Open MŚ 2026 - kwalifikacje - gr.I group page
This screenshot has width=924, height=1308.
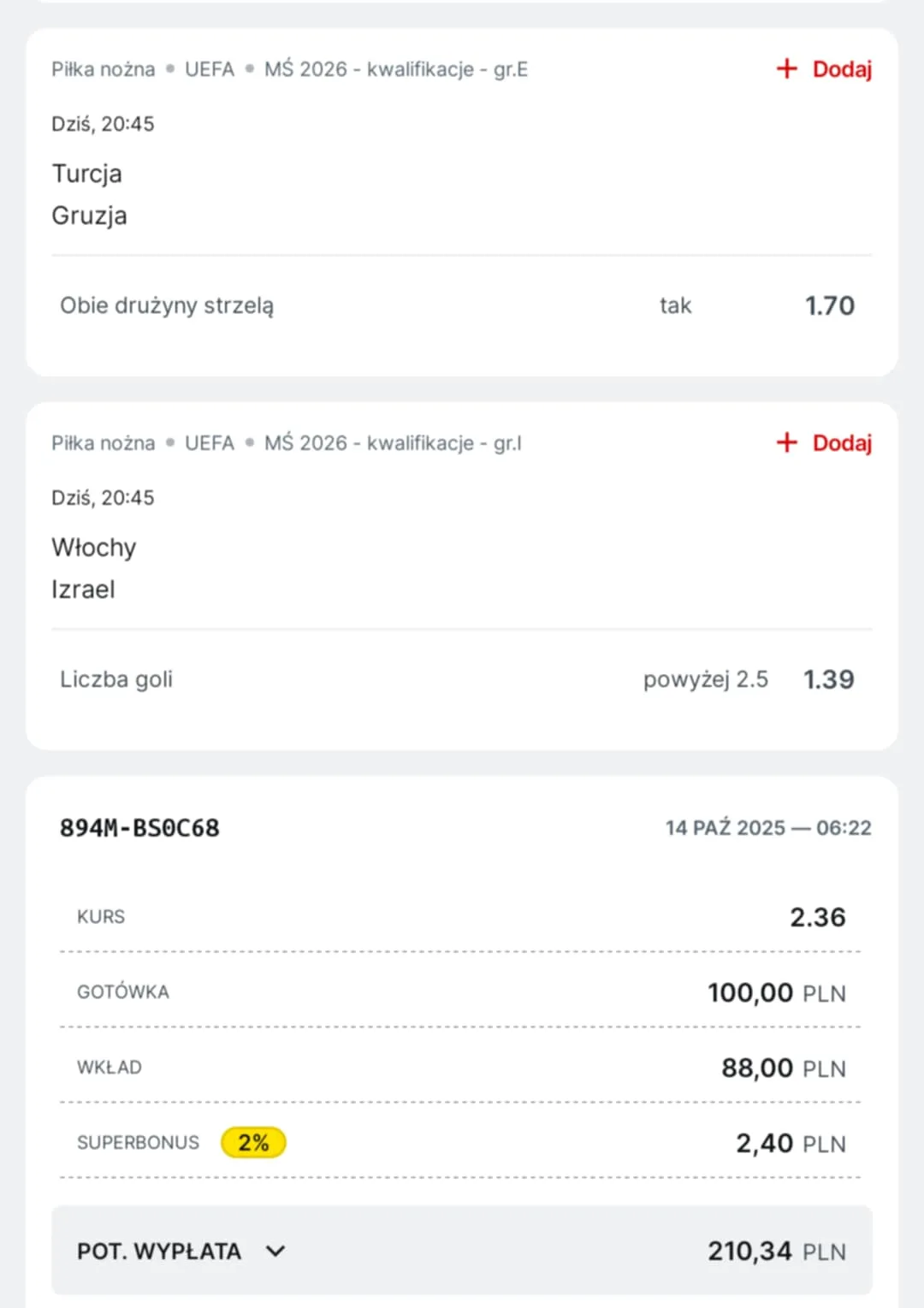(393, 442)
